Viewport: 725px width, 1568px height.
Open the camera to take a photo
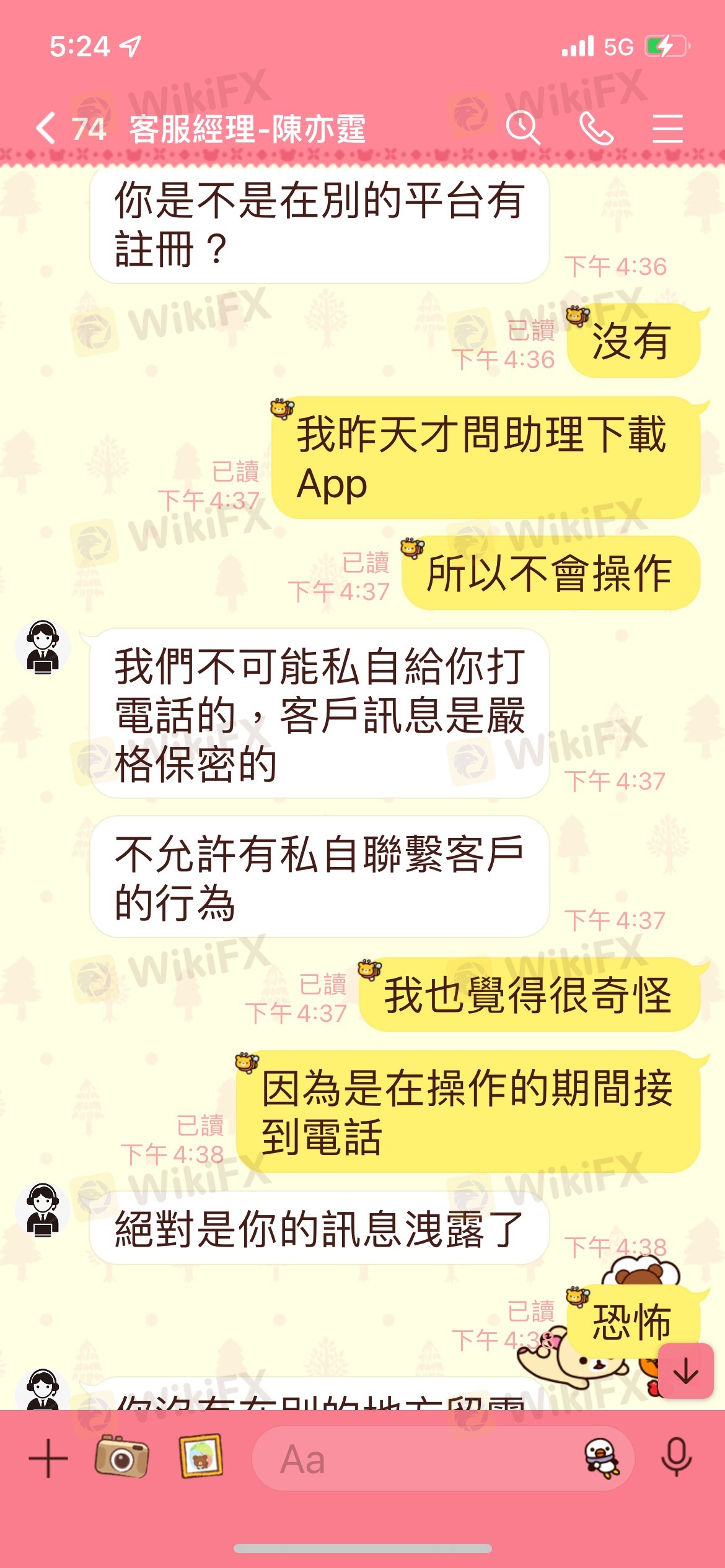121,1457
